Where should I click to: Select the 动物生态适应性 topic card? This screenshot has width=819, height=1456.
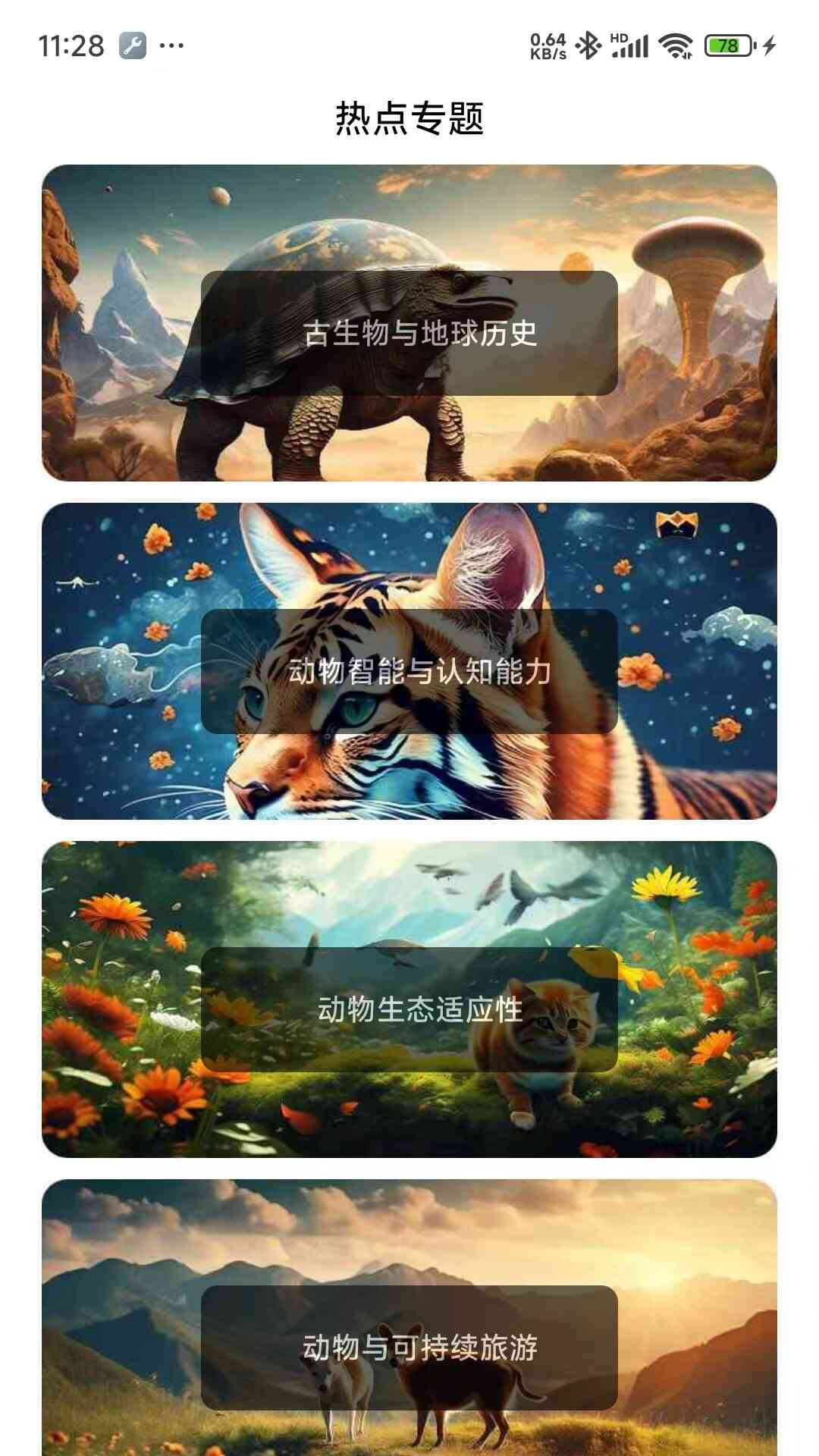click(x=409, y=1009)
